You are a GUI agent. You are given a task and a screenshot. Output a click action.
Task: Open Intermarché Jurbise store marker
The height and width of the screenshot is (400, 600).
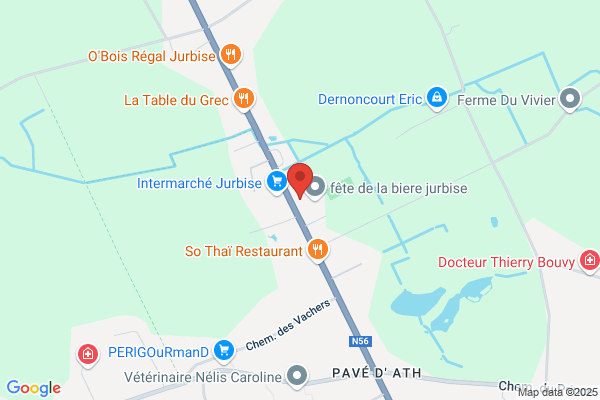pyautogui.click(x=276, y=182)
